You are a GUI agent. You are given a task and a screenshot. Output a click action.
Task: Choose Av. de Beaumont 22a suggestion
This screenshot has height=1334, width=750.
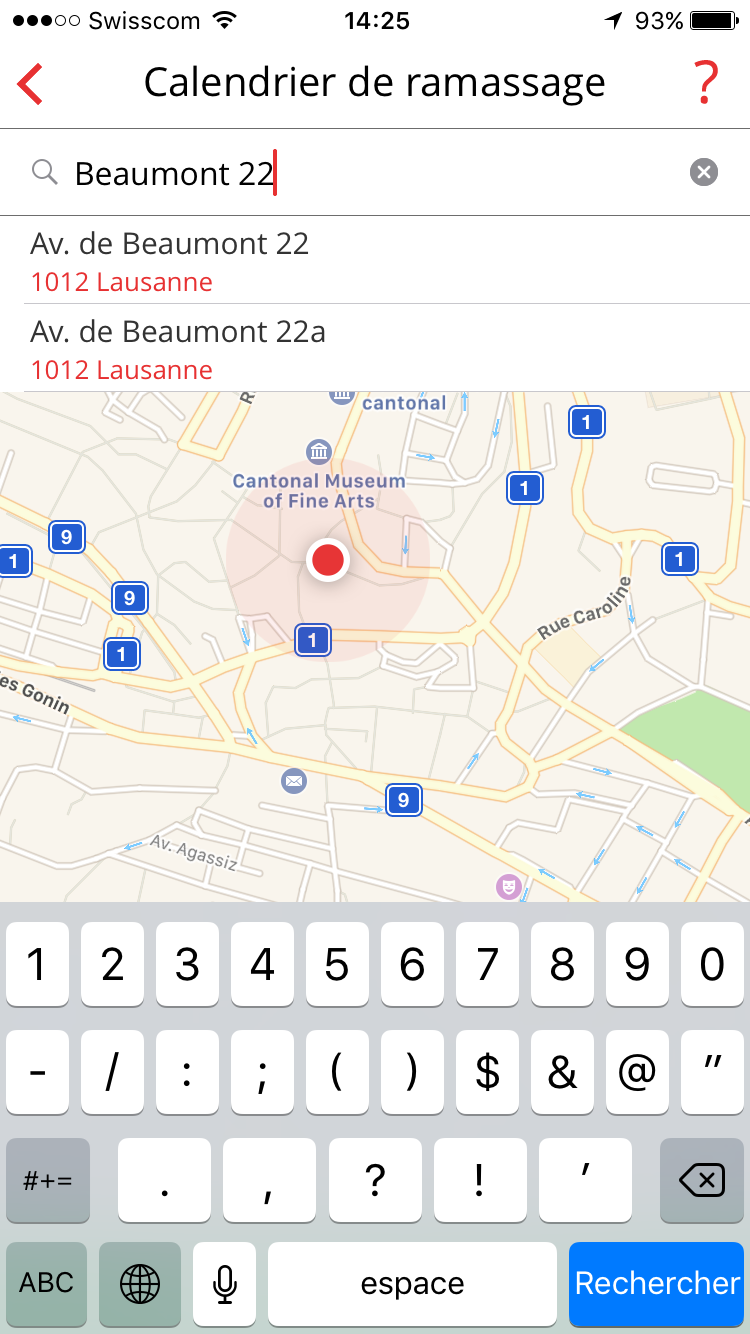(375, 349)
